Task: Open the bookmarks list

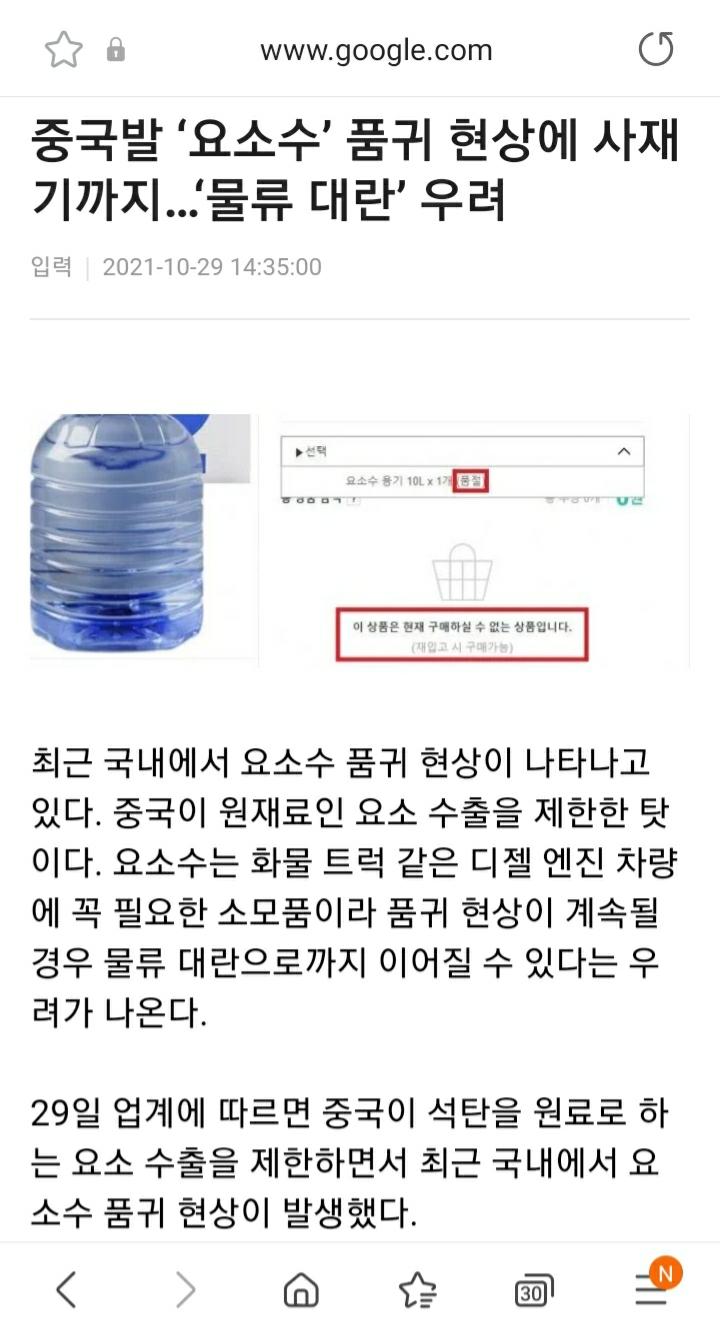Action: point(417,1291)
